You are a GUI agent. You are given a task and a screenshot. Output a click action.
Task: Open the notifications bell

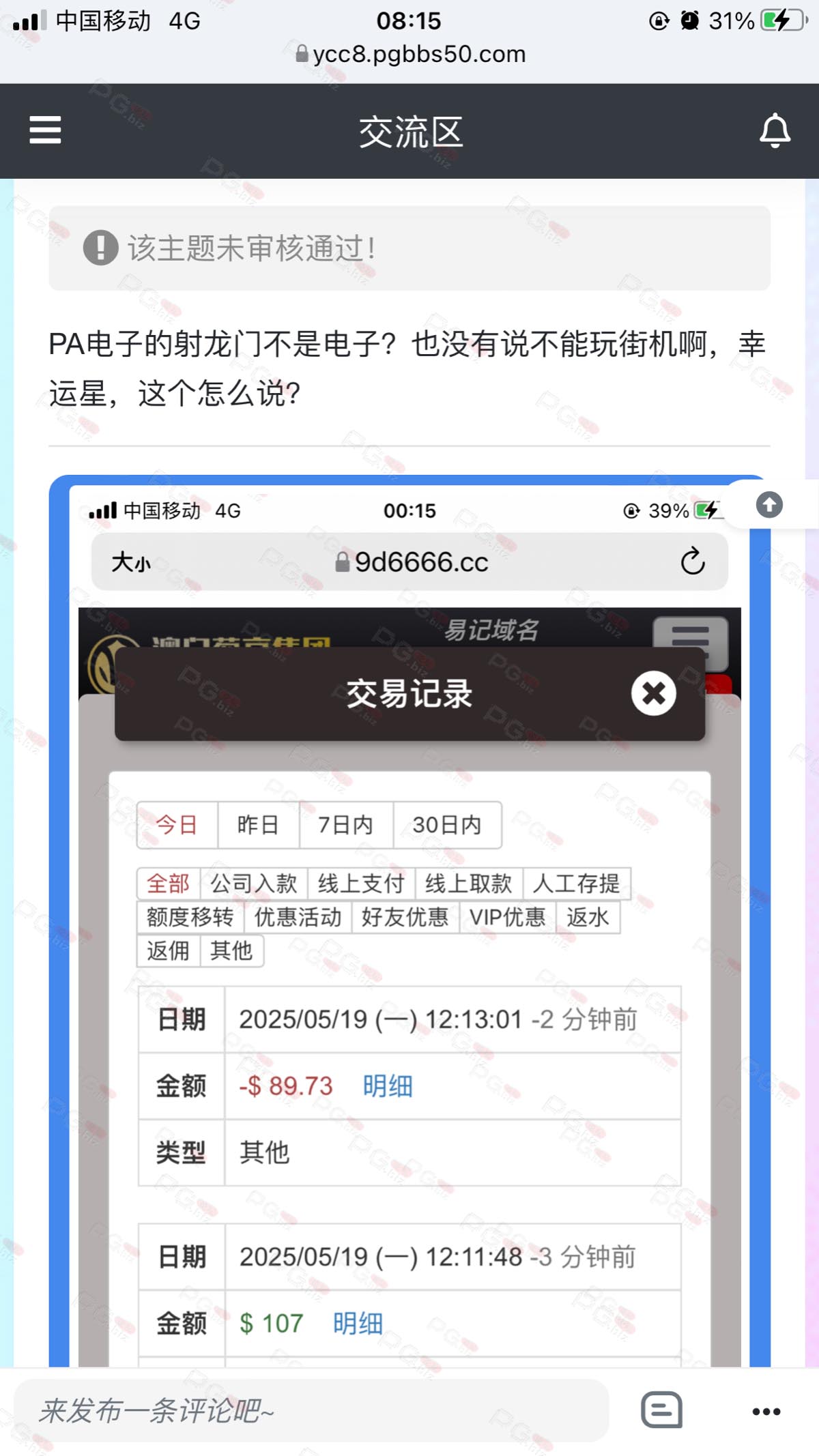(775, 130)
